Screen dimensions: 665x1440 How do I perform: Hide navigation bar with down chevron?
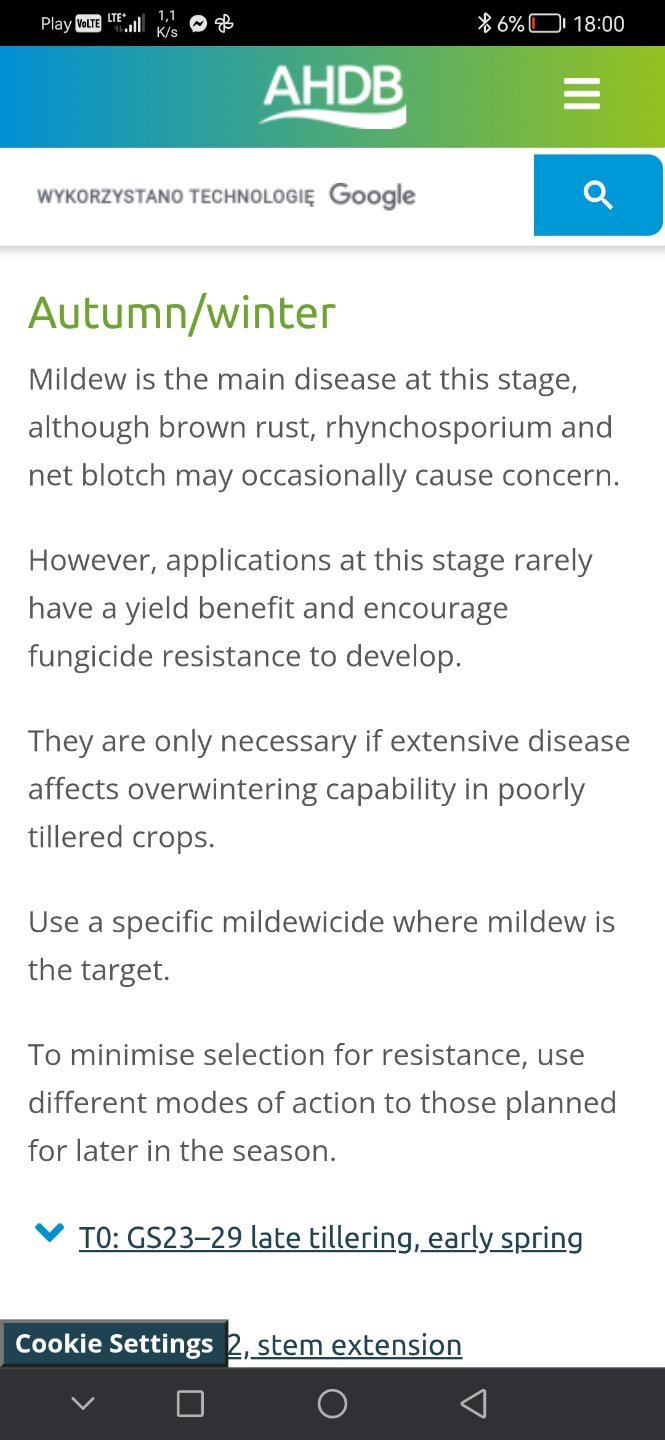click(x=83, y=1404)
